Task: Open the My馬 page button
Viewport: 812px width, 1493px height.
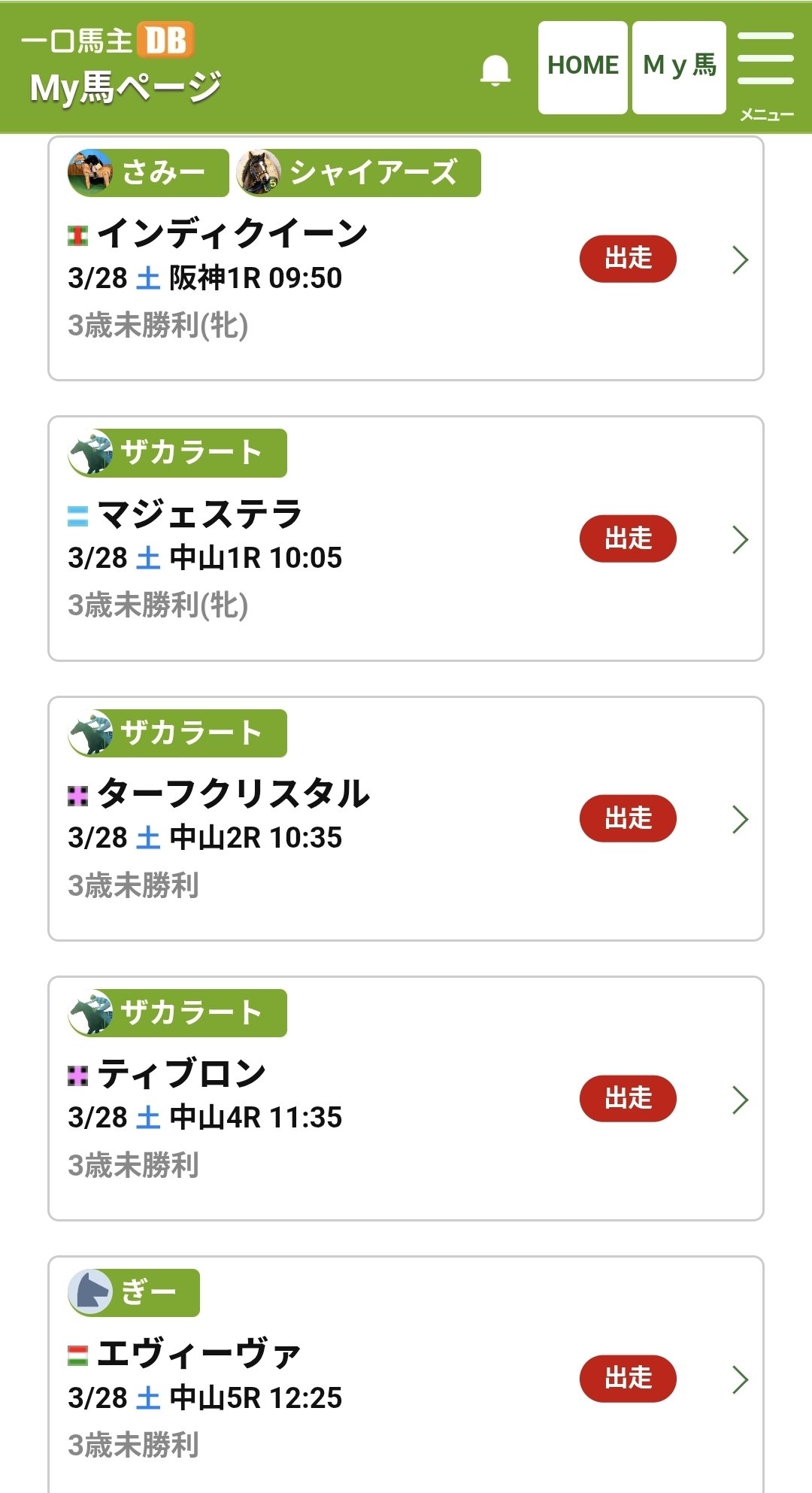Action: 679,67
